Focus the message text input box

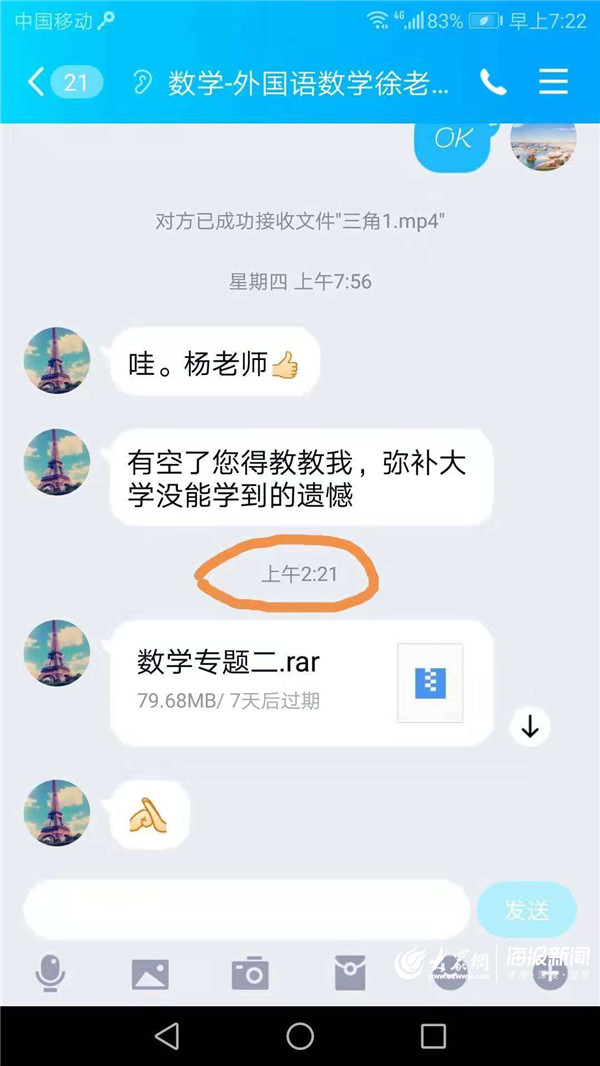click(x=245, y=910)
